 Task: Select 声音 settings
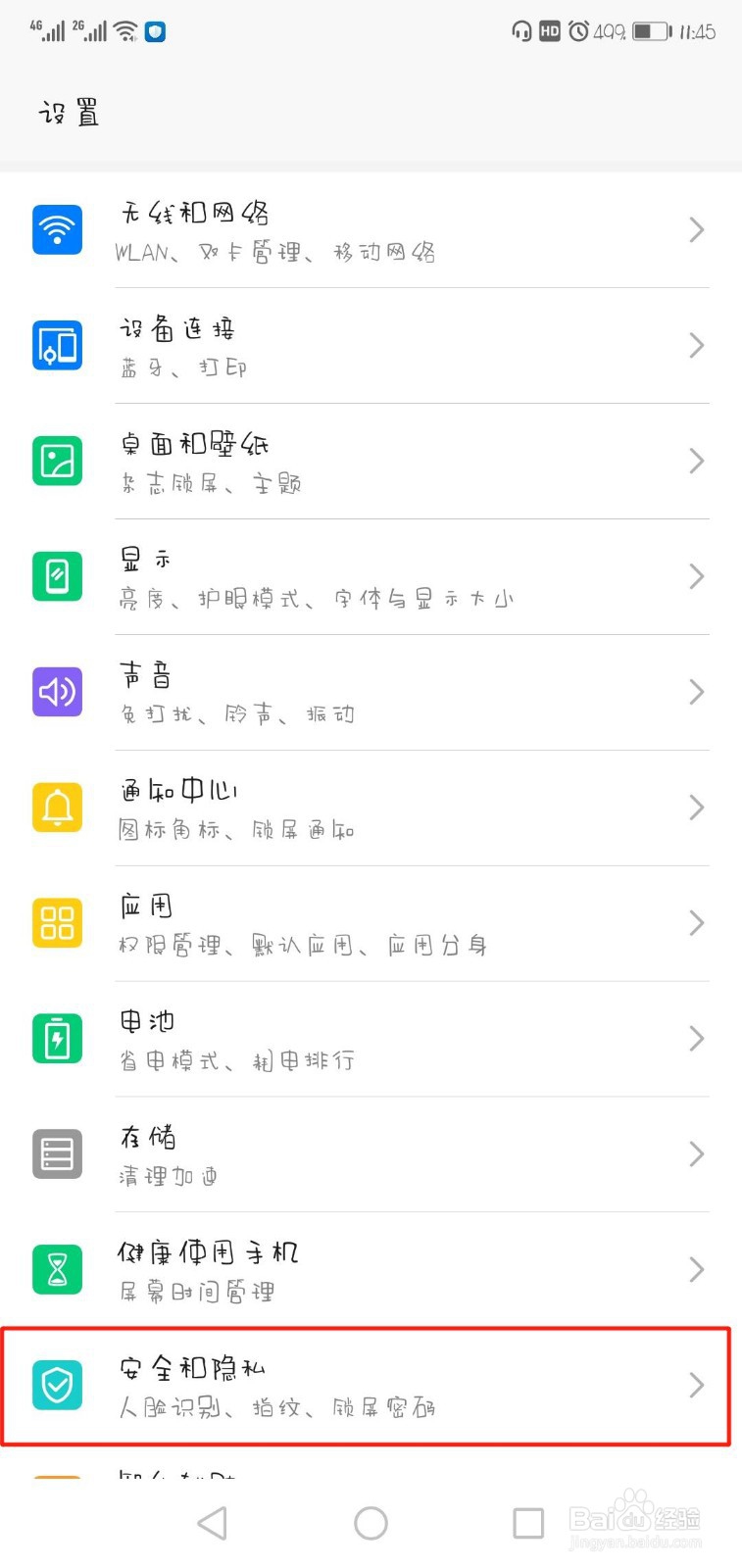pyautogui.click(x=371, y=693)
